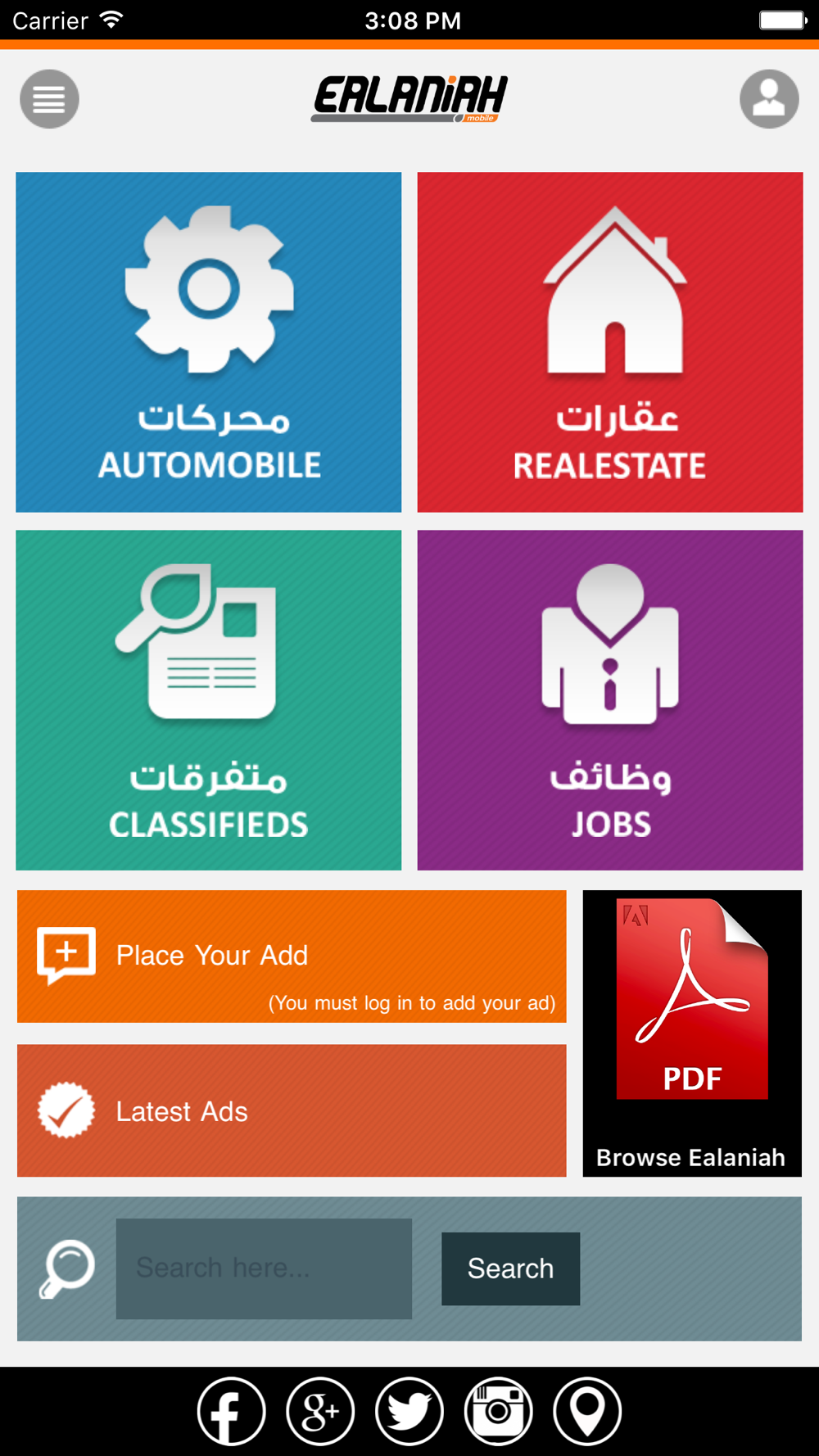Image resolution: width=819 pixels, height=1456 pixels.
Task: View Latest Ads
Action: click(292, 1110)
